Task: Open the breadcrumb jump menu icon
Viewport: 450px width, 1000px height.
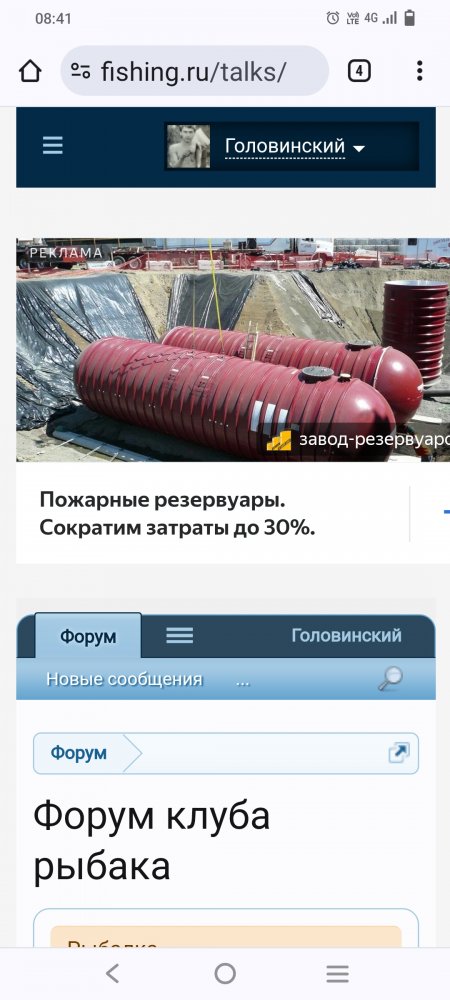Action: 398,753
